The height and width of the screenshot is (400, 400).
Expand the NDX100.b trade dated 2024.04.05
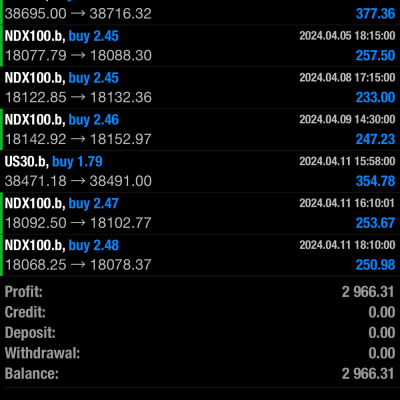click(200, 46)
